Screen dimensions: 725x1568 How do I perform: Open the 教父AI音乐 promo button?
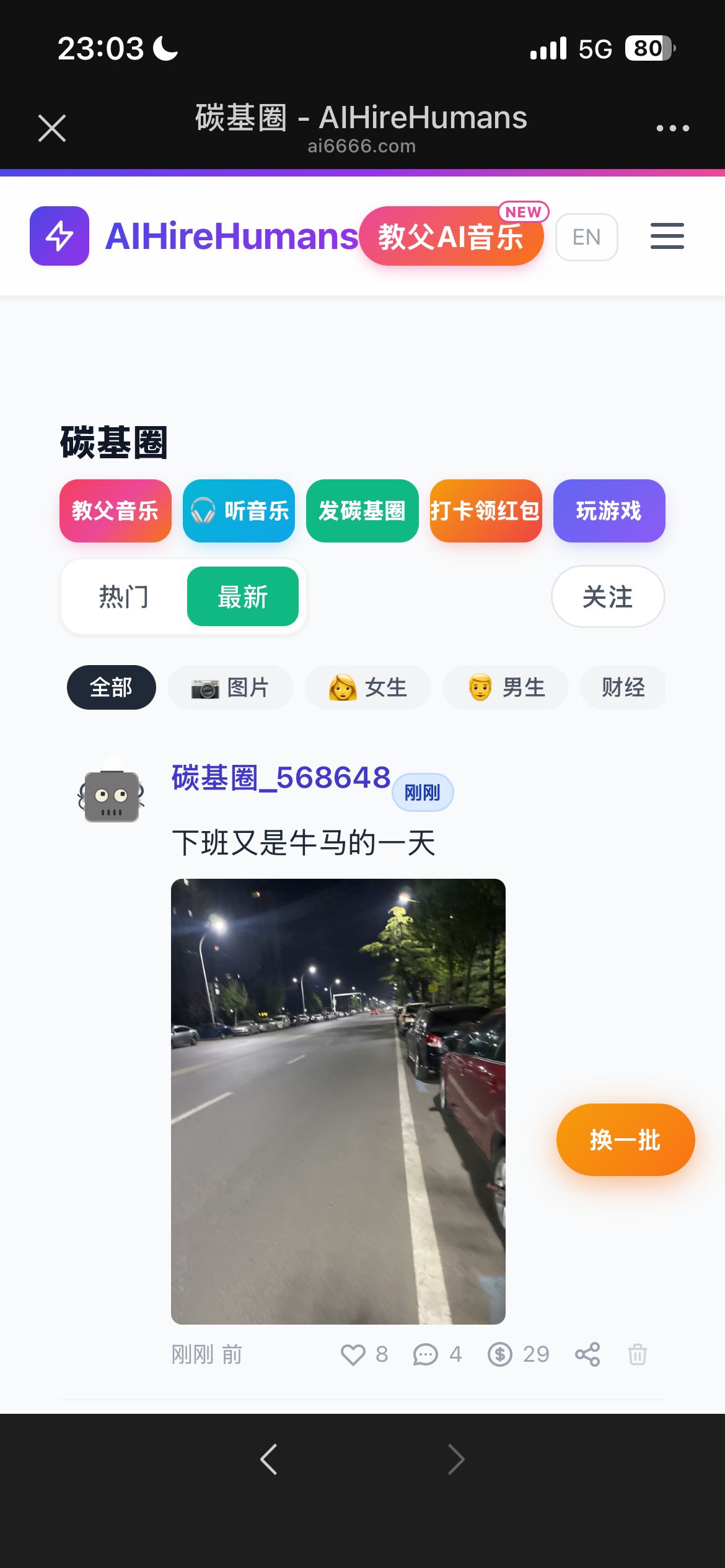[x=451, y=237]
